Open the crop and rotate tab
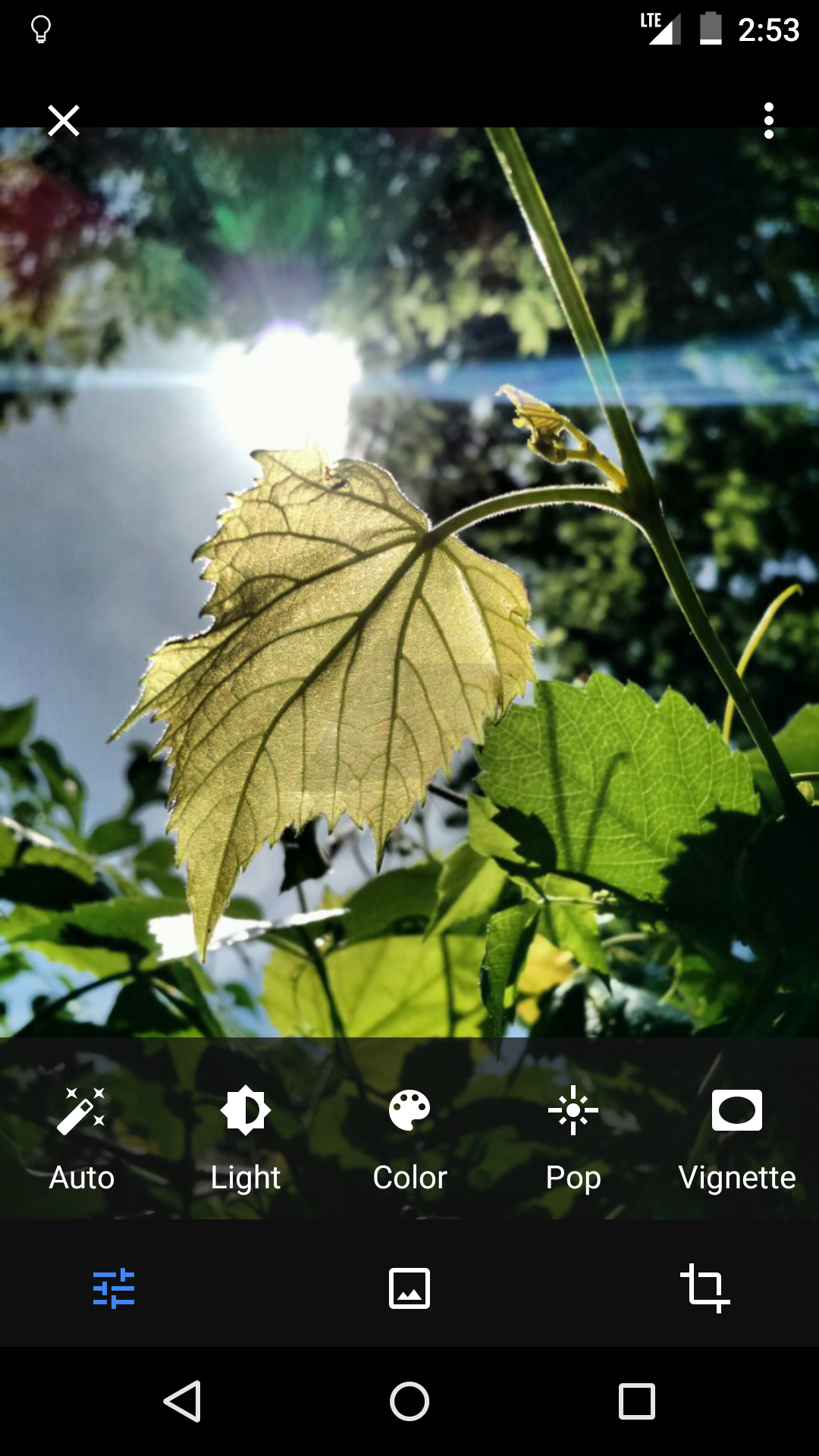This screenshot has width=819, height=1456. pyautogui.click(x=704, y=1288)
